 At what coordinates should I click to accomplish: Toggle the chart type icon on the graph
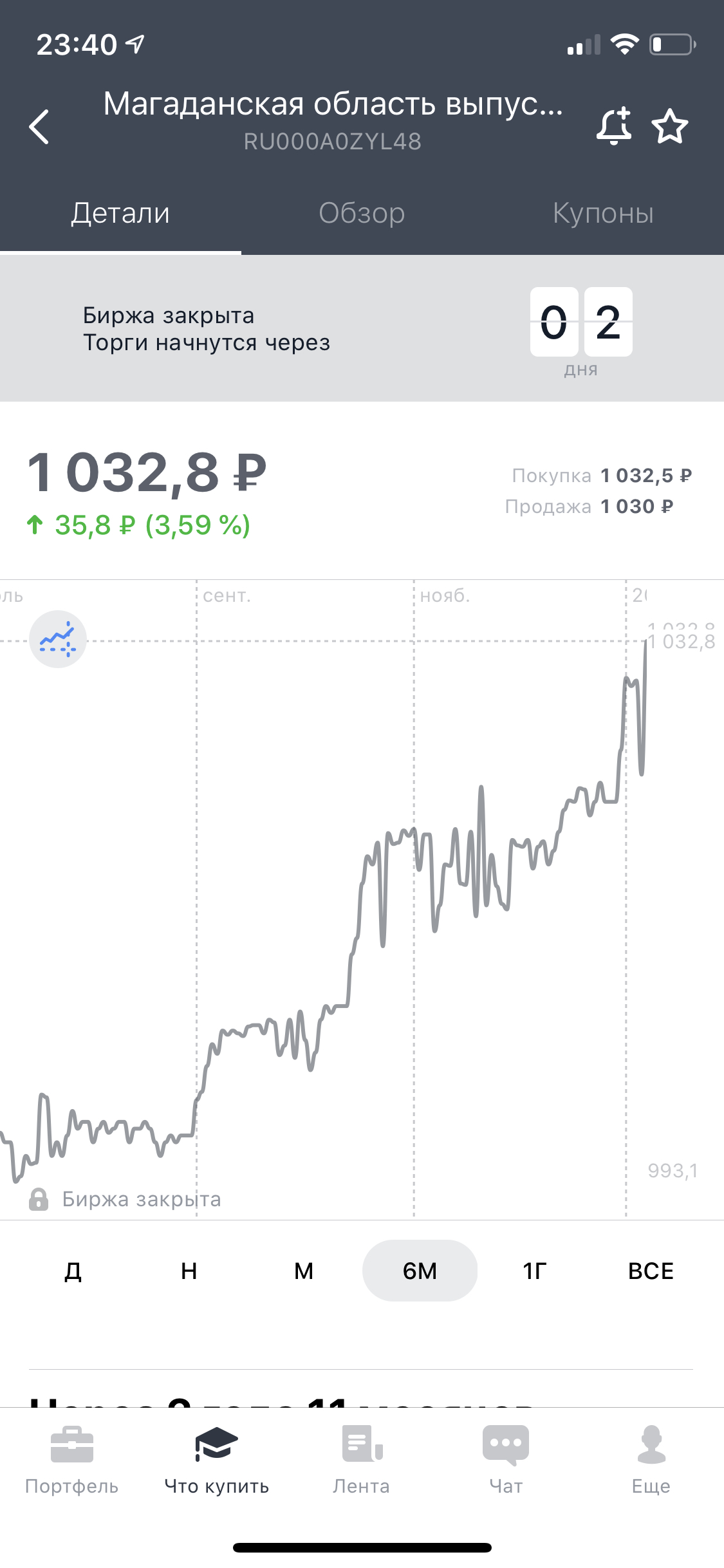58,639
